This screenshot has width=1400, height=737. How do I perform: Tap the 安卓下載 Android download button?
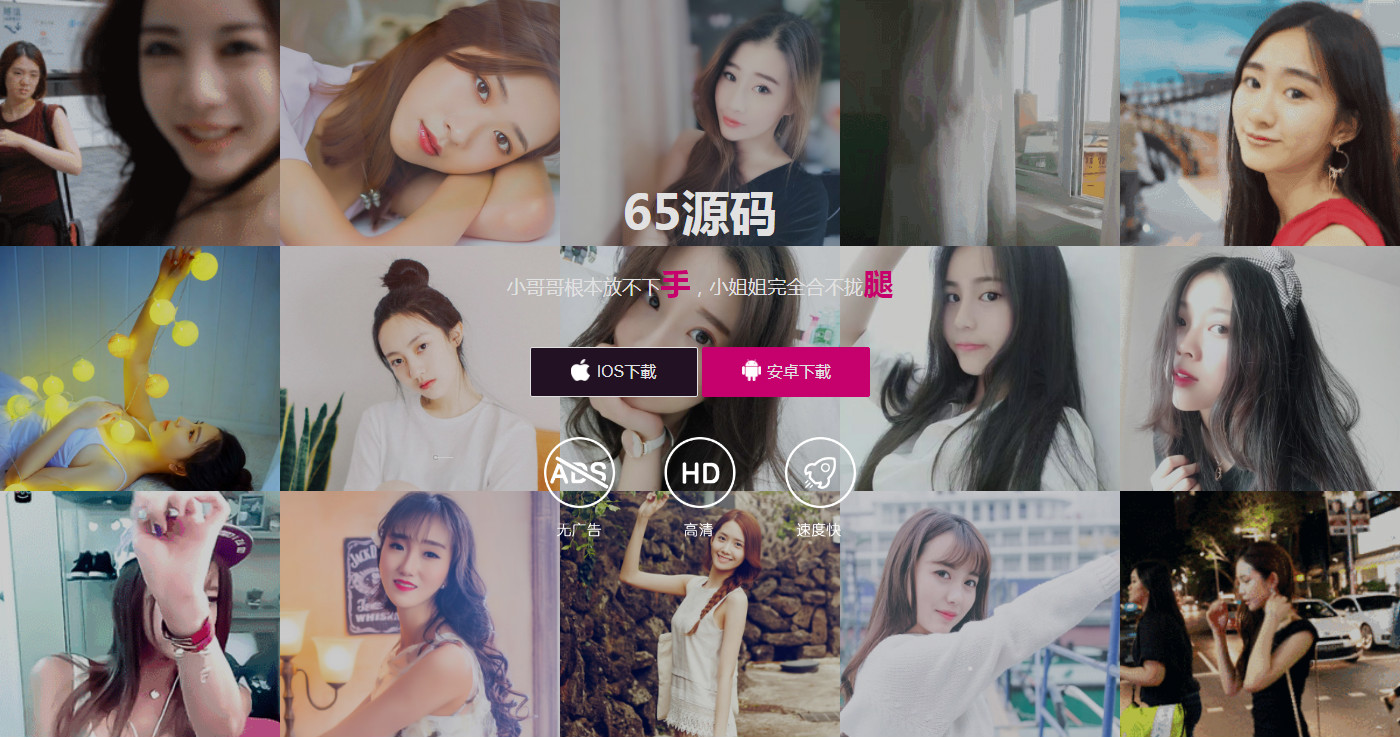[x=786, y=372]
